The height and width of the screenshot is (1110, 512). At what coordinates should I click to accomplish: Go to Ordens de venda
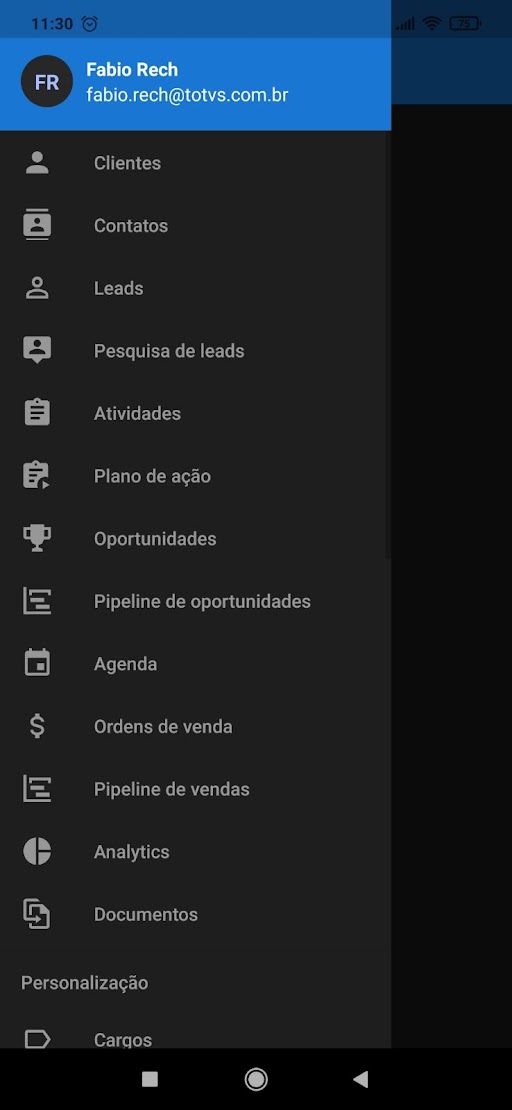[195, 727]
